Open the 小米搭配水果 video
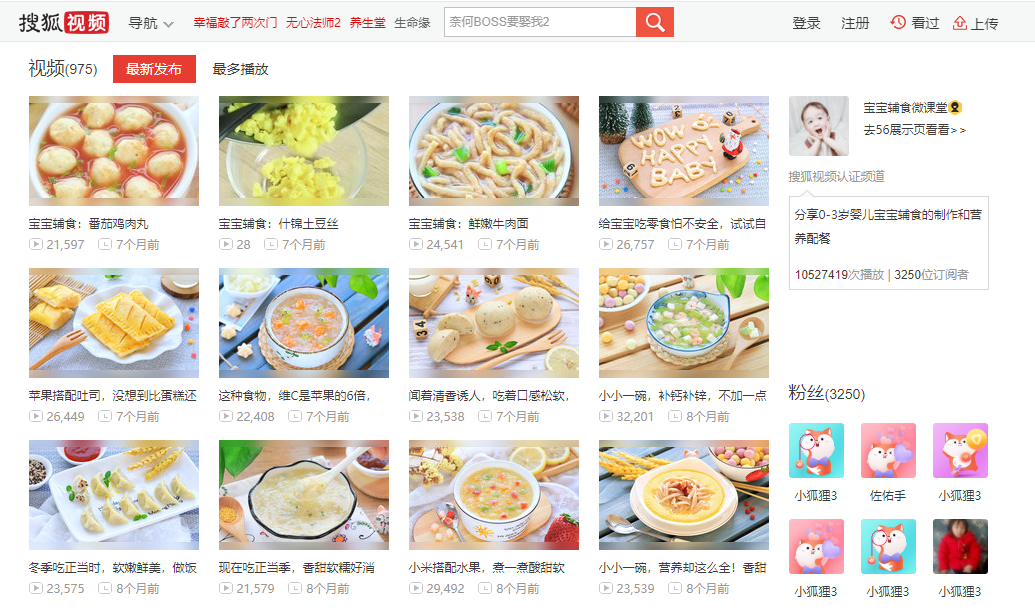 [493, 495]
